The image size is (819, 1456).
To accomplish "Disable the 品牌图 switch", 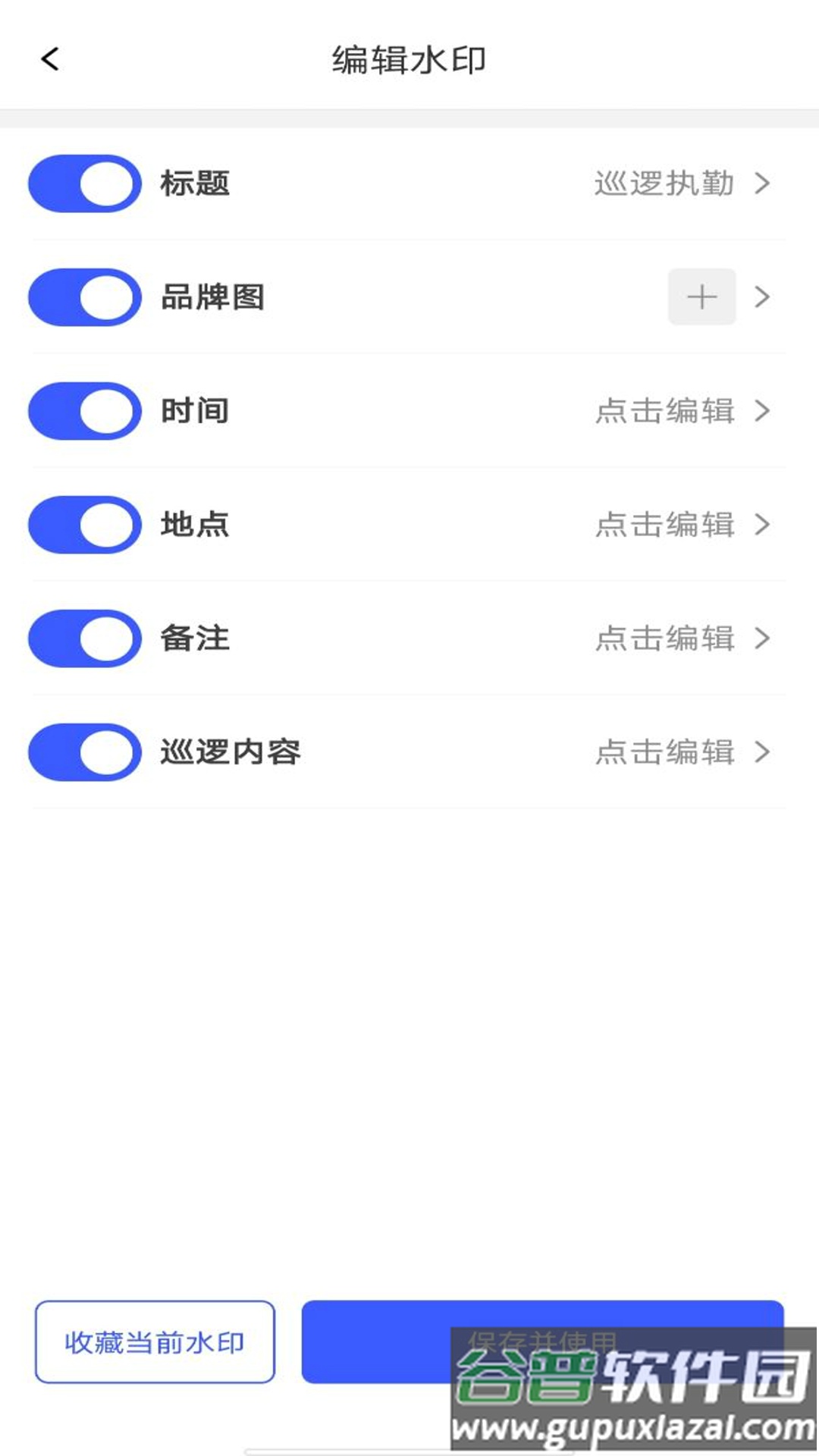I will click(85, 297).
